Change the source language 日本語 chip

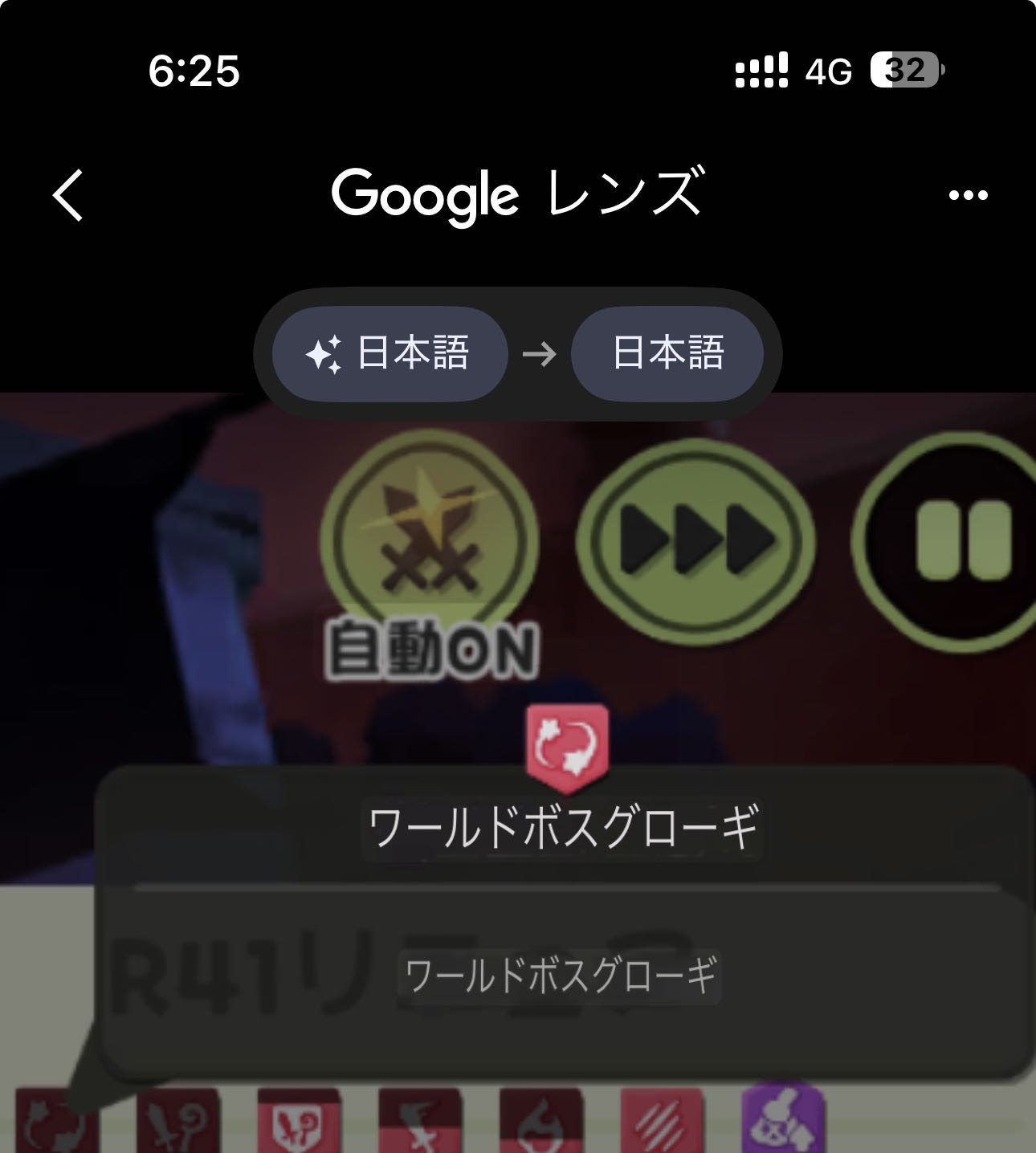tap(390, 353)
